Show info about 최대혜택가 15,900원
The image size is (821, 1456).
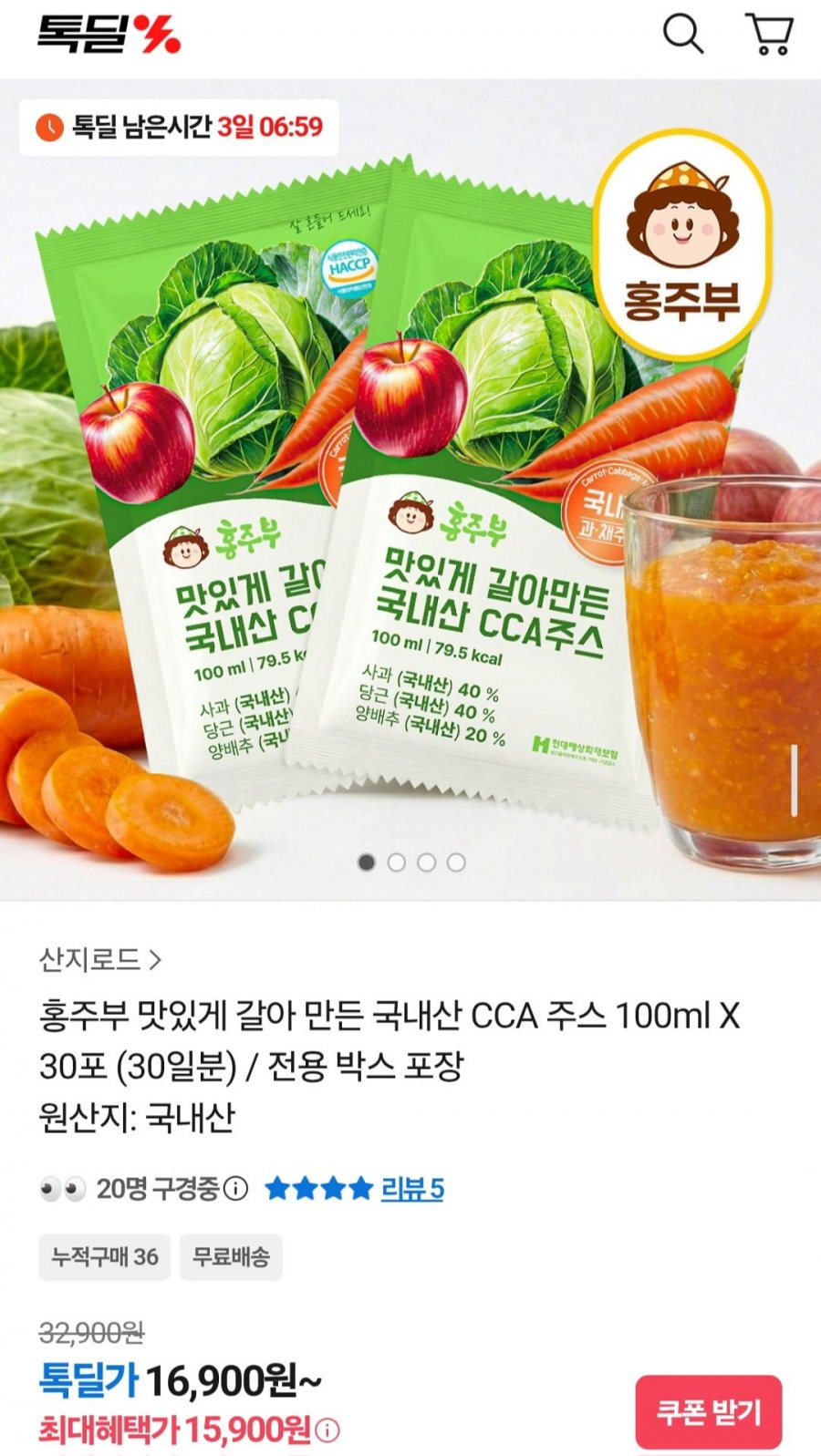click(327, 1430)
